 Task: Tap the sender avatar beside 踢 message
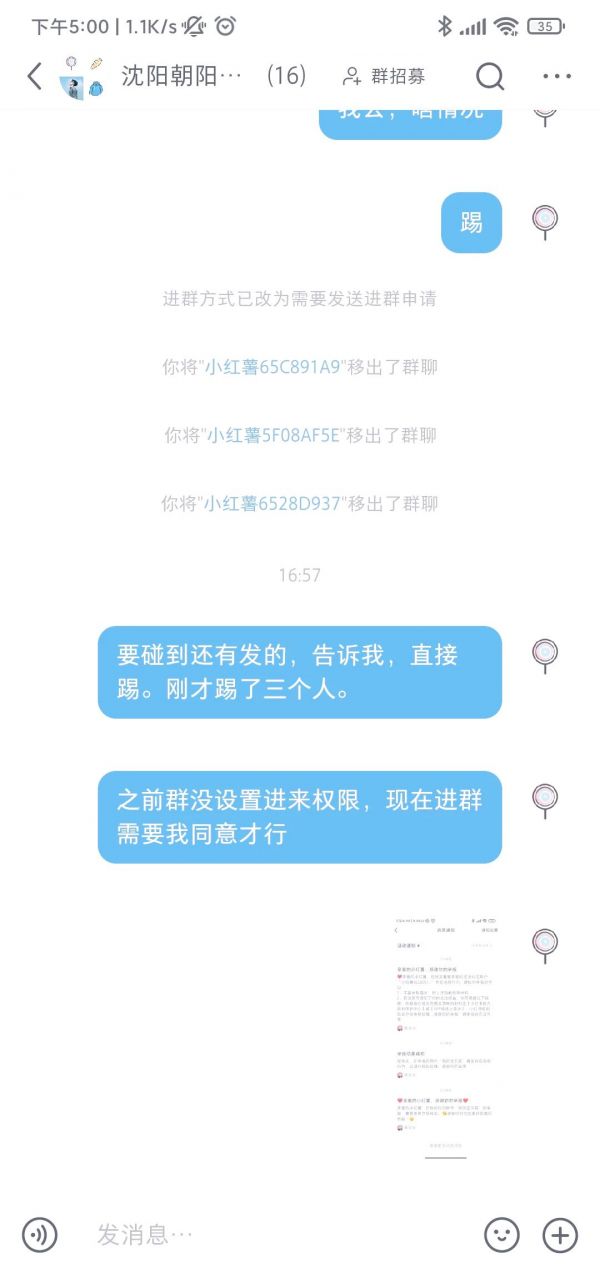click(x=544, y=220)
